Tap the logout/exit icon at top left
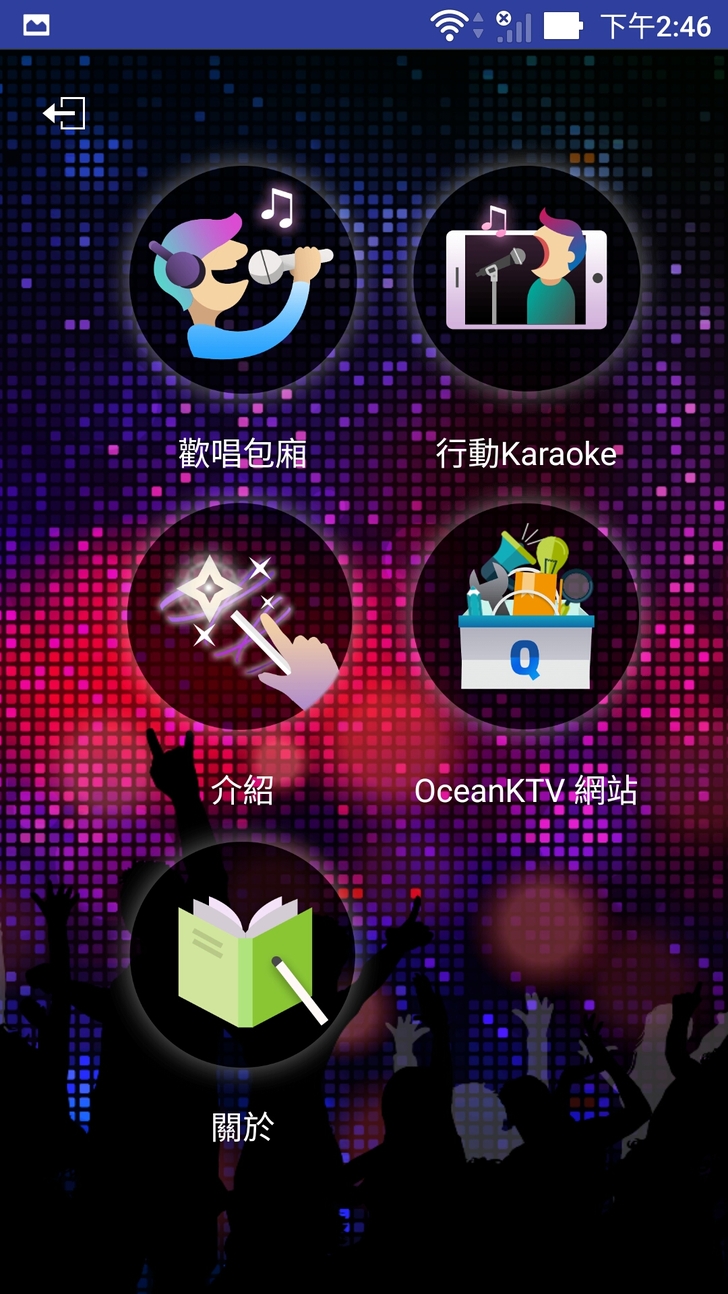 tap(64, 113)
